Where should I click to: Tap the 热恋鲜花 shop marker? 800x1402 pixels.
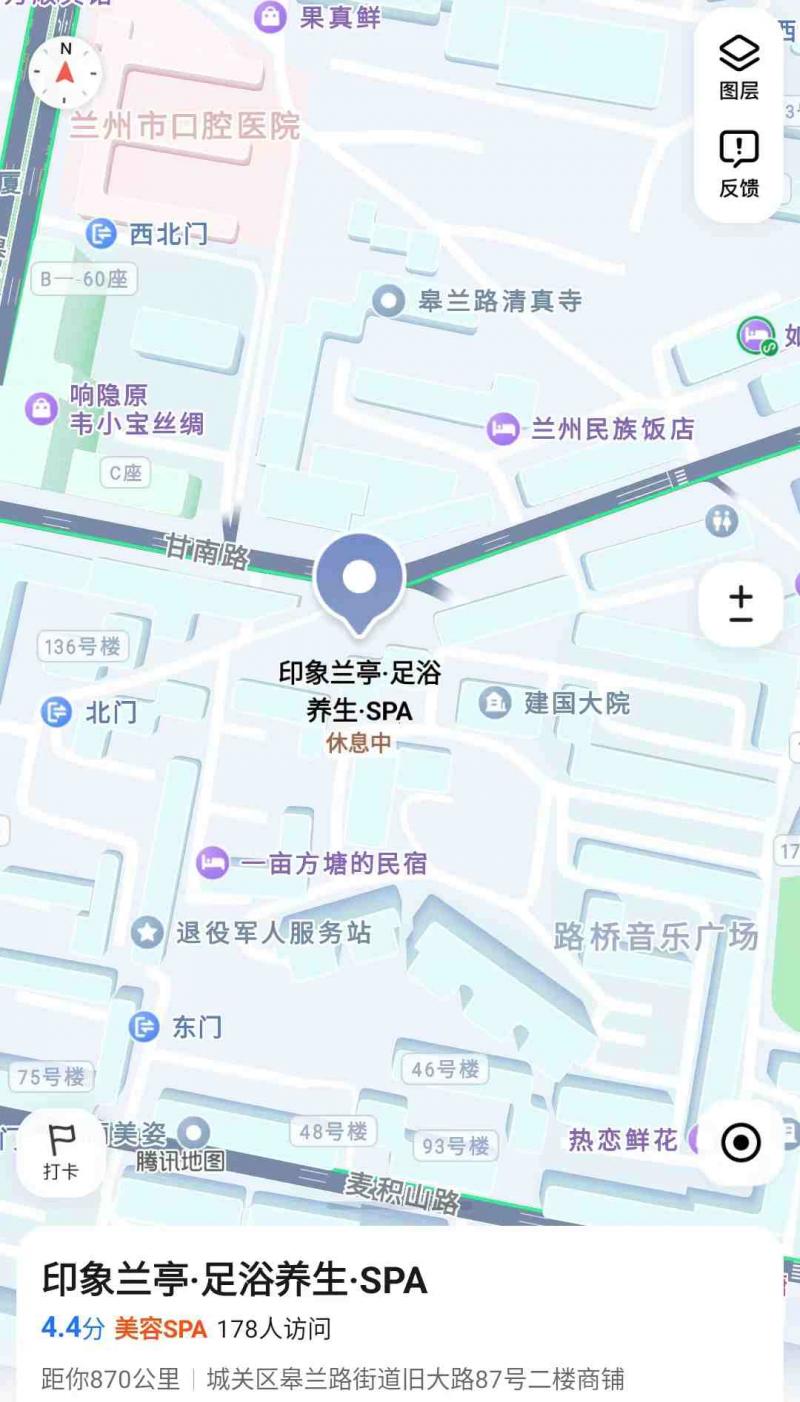pos(623,1139)
